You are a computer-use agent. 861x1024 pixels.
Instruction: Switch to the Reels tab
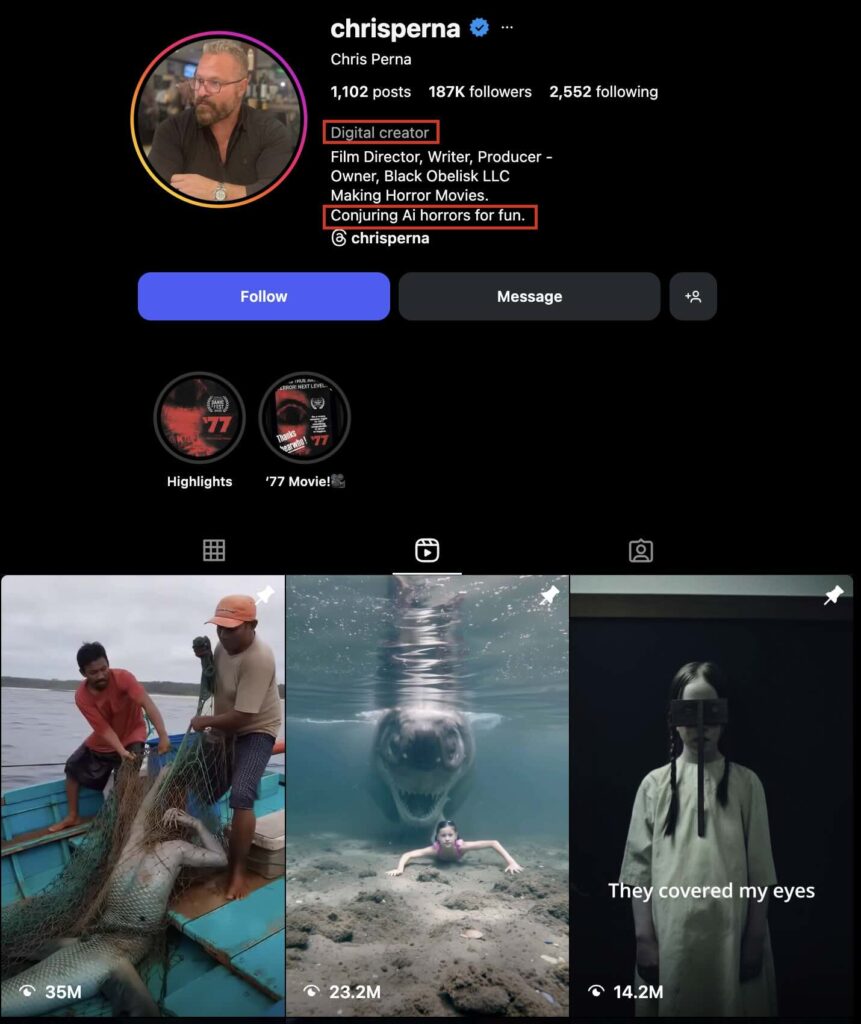[x=427, y=550]
